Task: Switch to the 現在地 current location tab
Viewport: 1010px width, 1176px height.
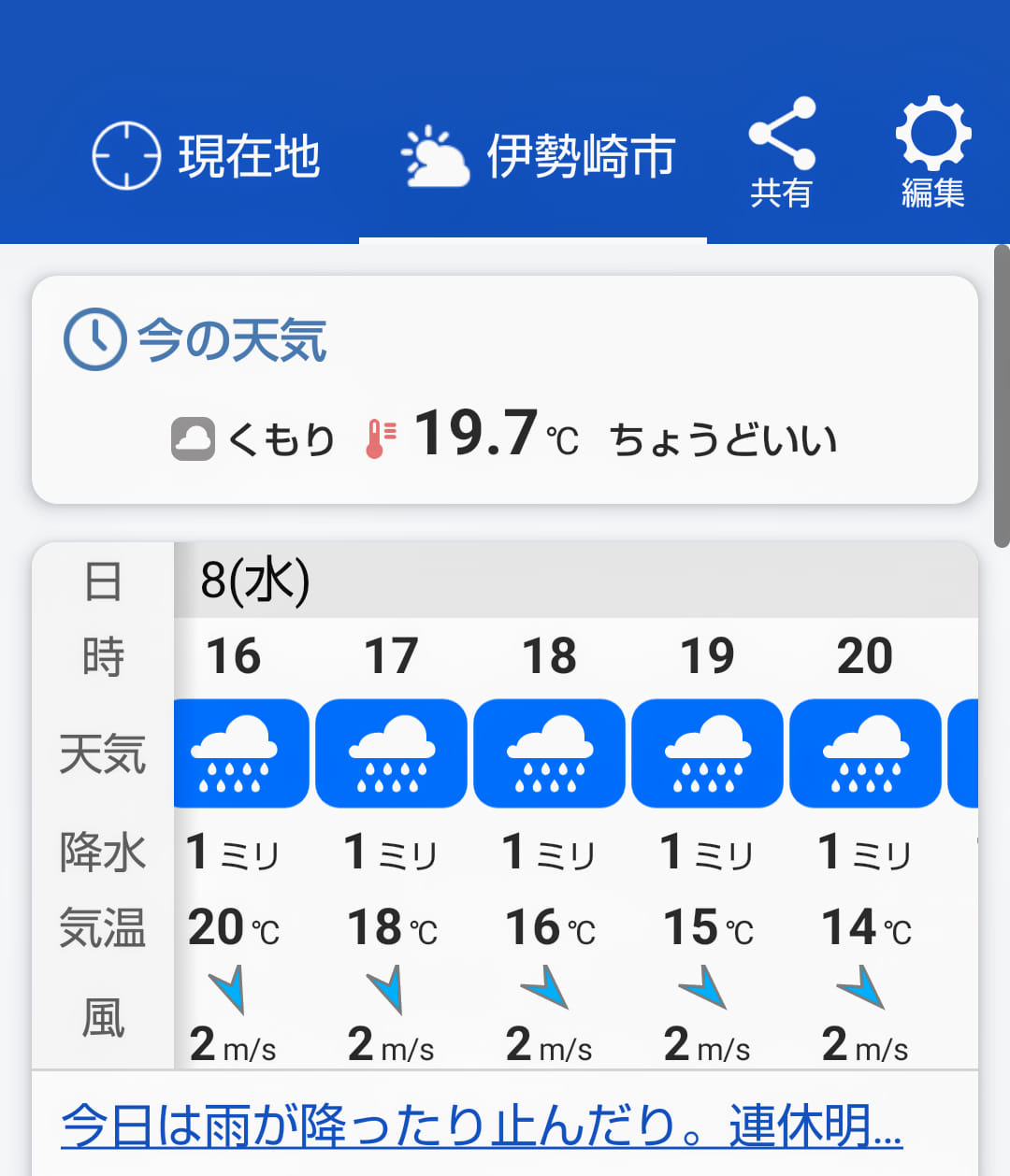Action: pyautogui.click(x=207, y=155)
